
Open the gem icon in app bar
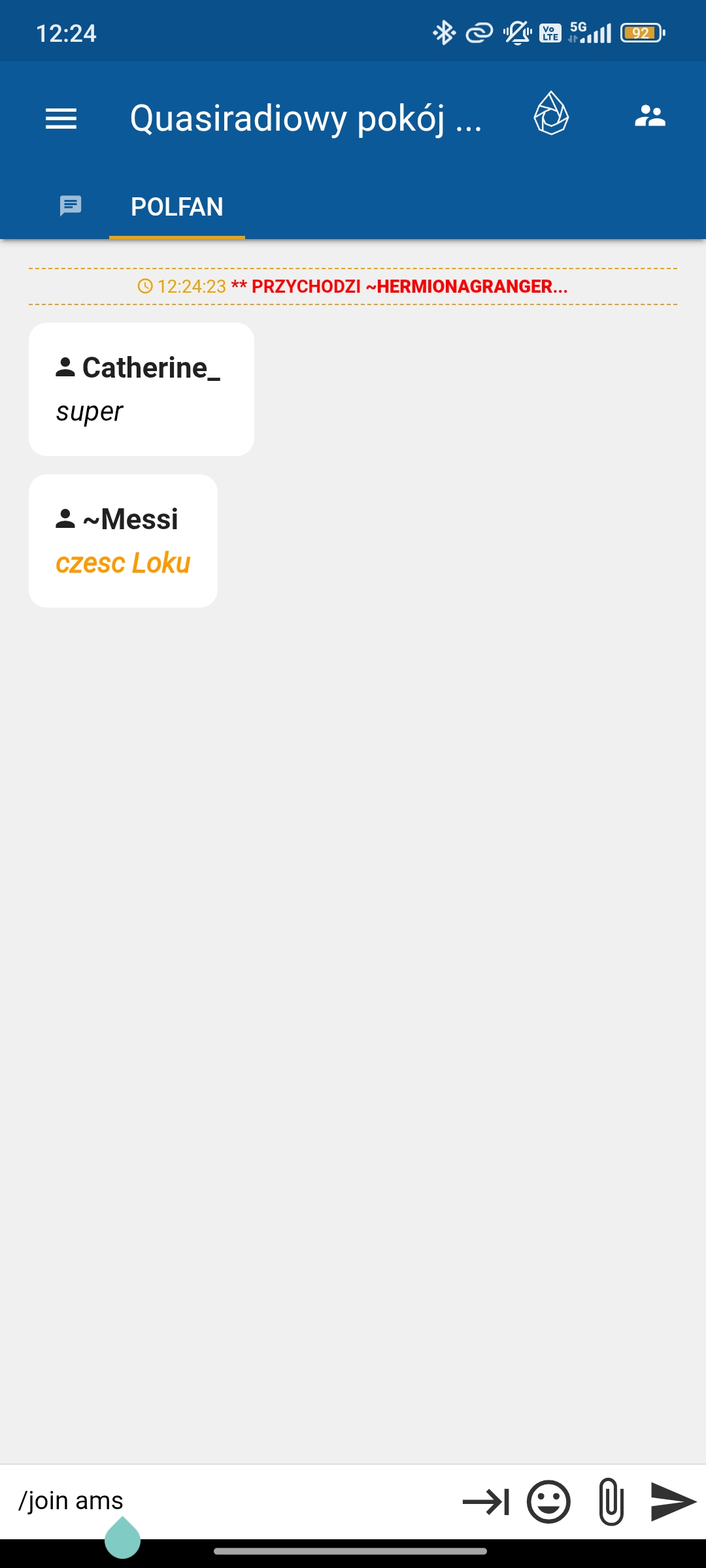tap(551, 114)
